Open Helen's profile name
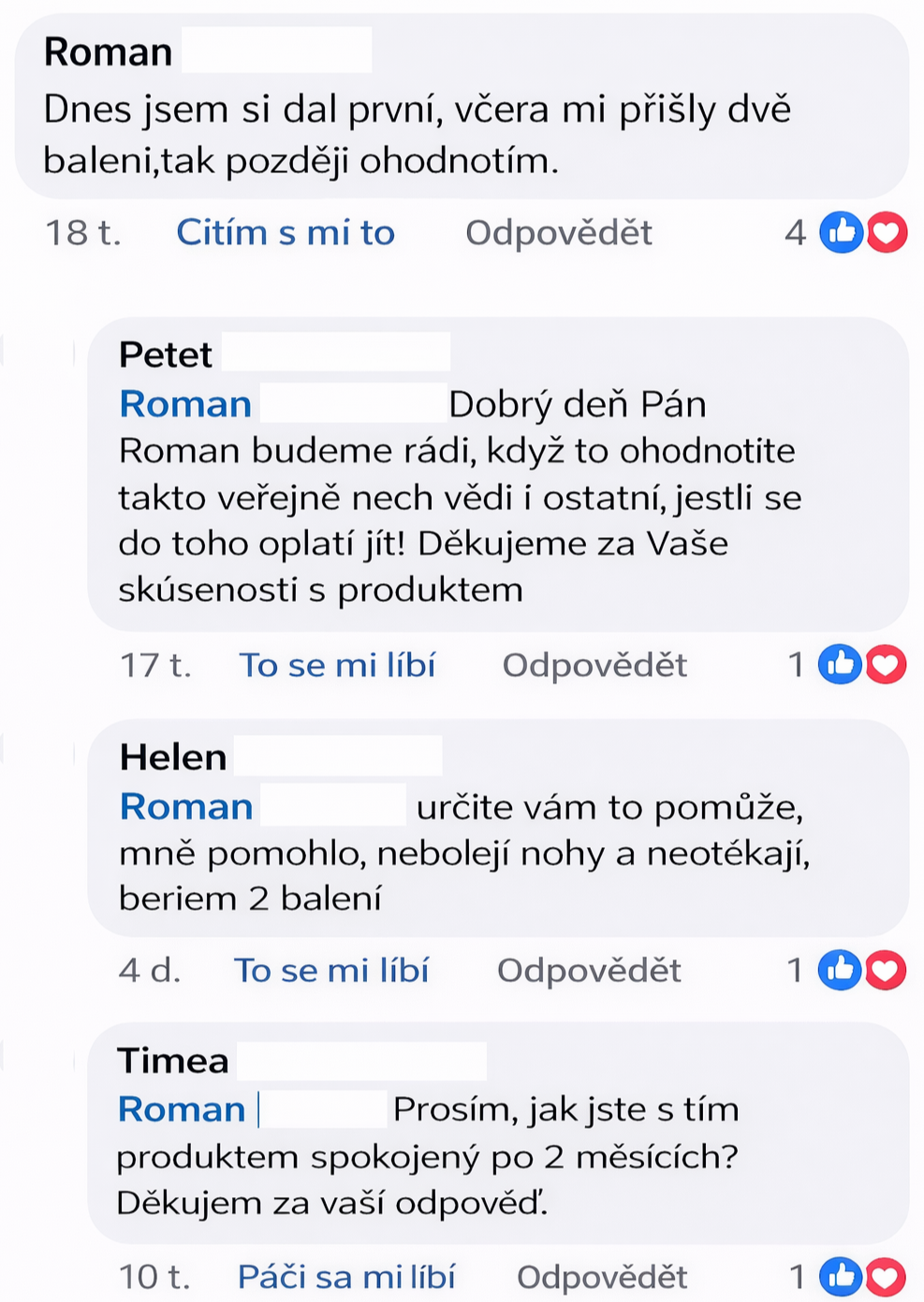Screen dimensions: 924x1302 pos(173,756)
